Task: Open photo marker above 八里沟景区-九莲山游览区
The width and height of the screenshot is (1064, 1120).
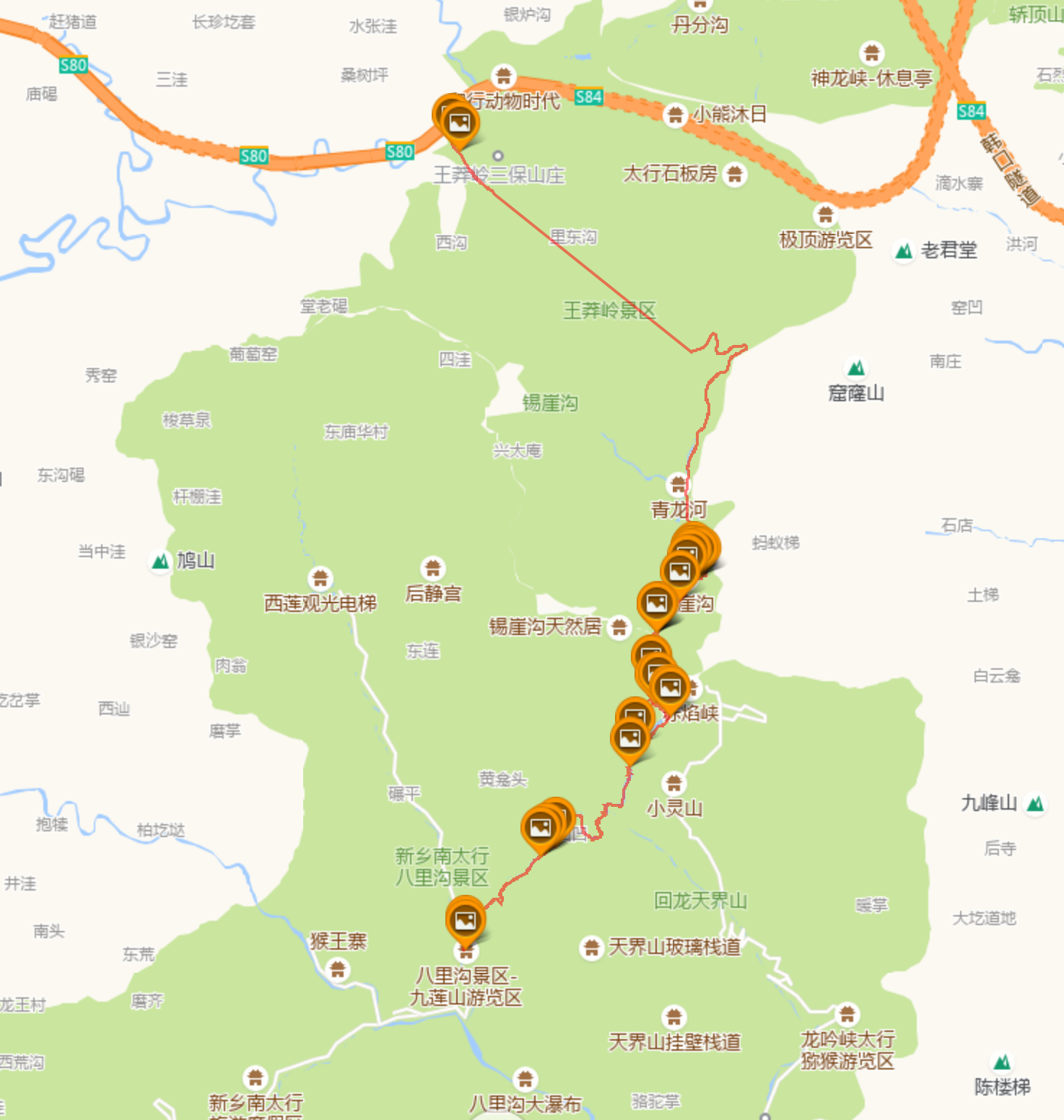Action: [466, 920]
